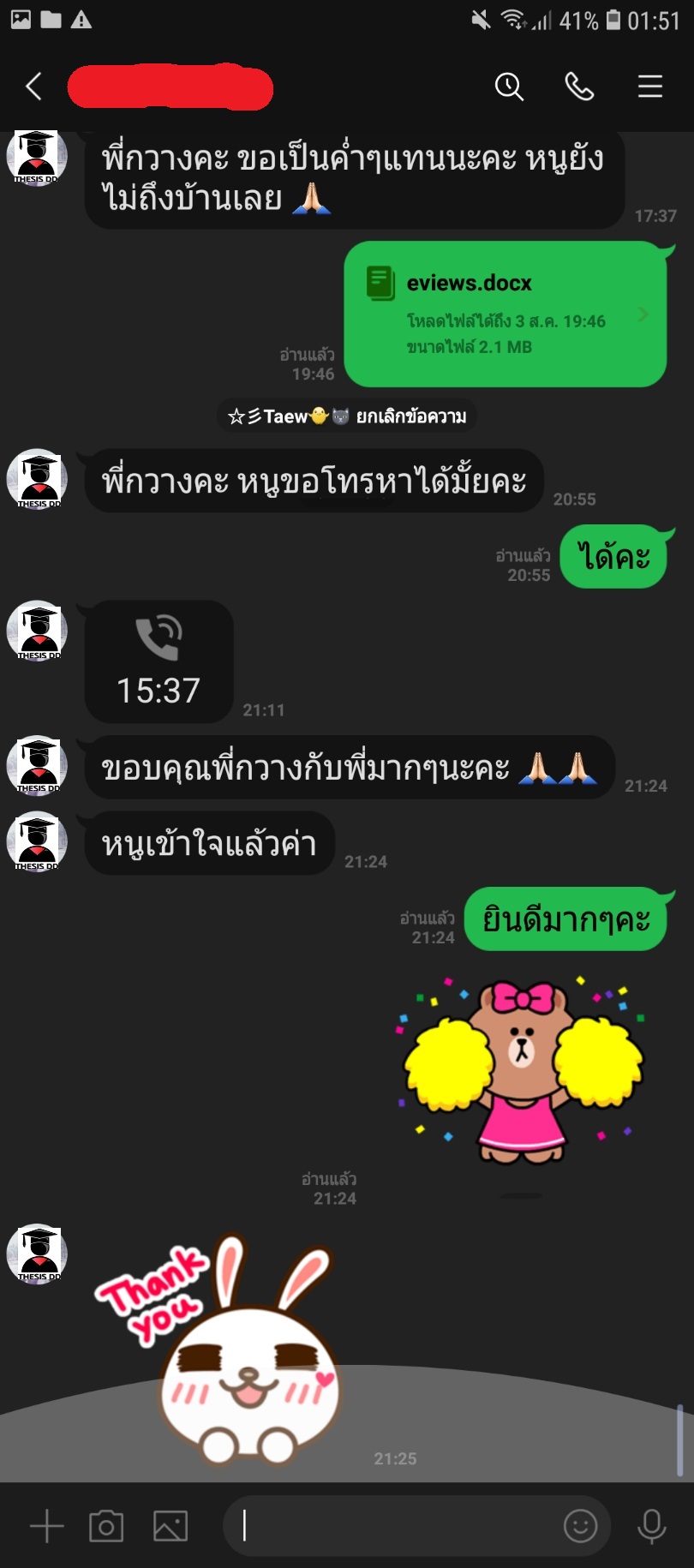Search within this conversation
Image resolution: width=694 pixels, height=1568 pixels.
(509, 87)
